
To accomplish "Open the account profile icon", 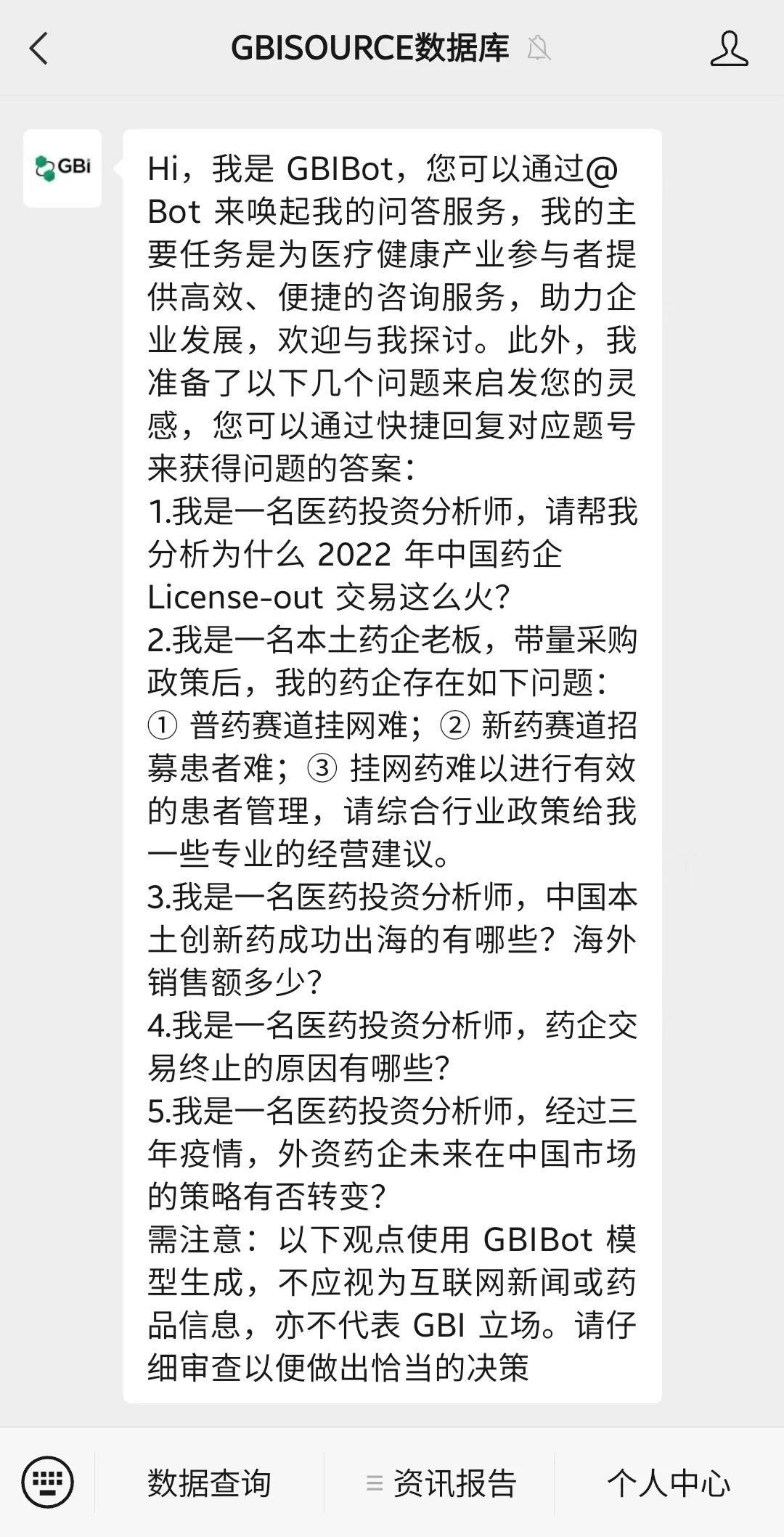I will point(728,49).
